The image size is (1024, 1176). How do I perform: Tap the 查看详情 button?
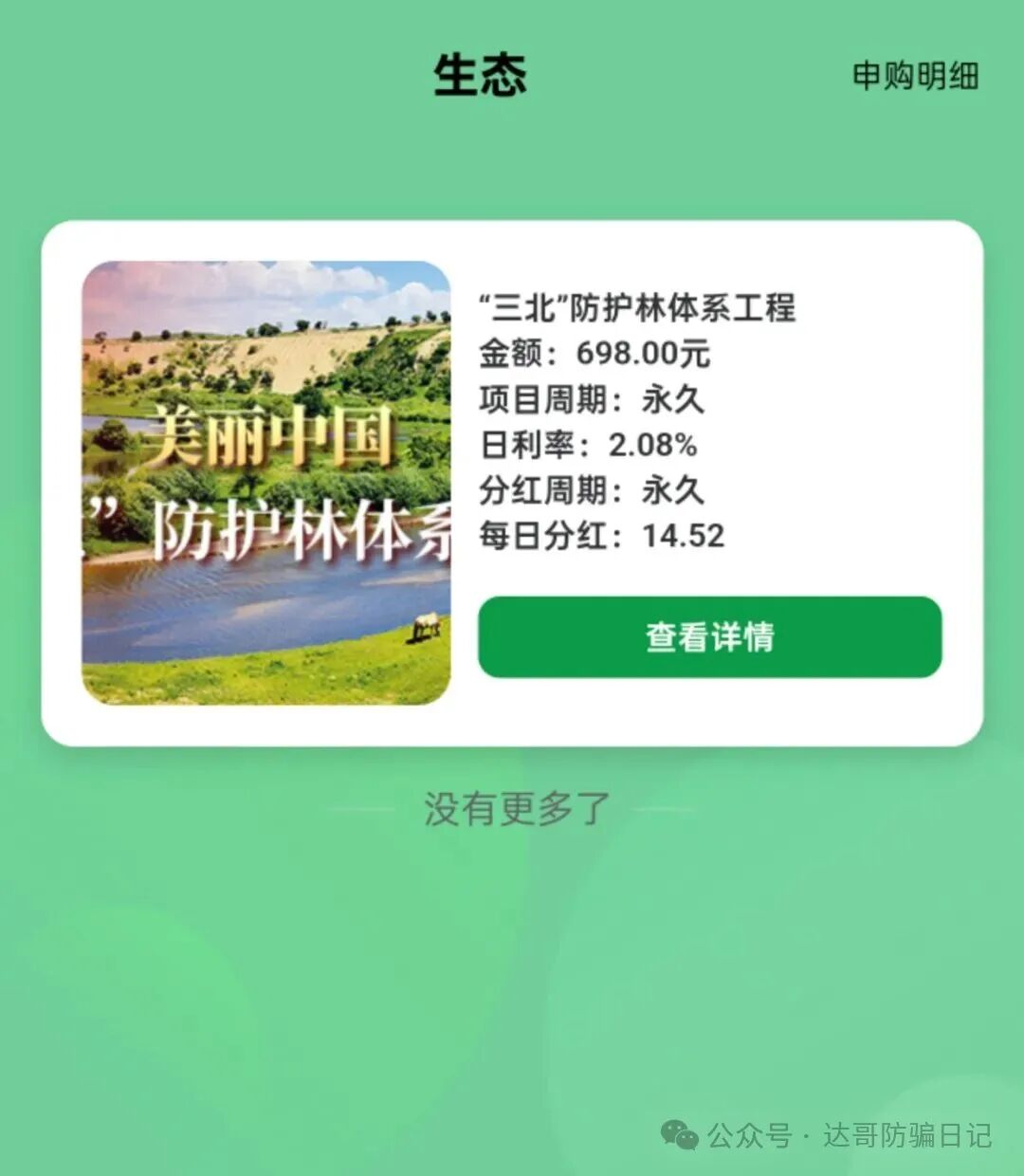(709, 636)
